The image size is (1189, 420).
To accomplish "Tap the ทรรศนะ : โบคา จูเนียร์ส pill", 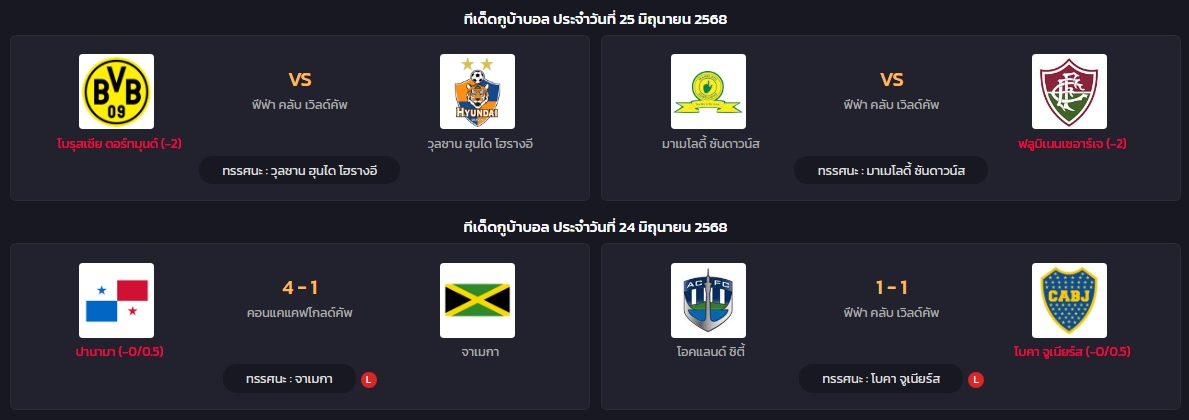I will coord(880,379).
